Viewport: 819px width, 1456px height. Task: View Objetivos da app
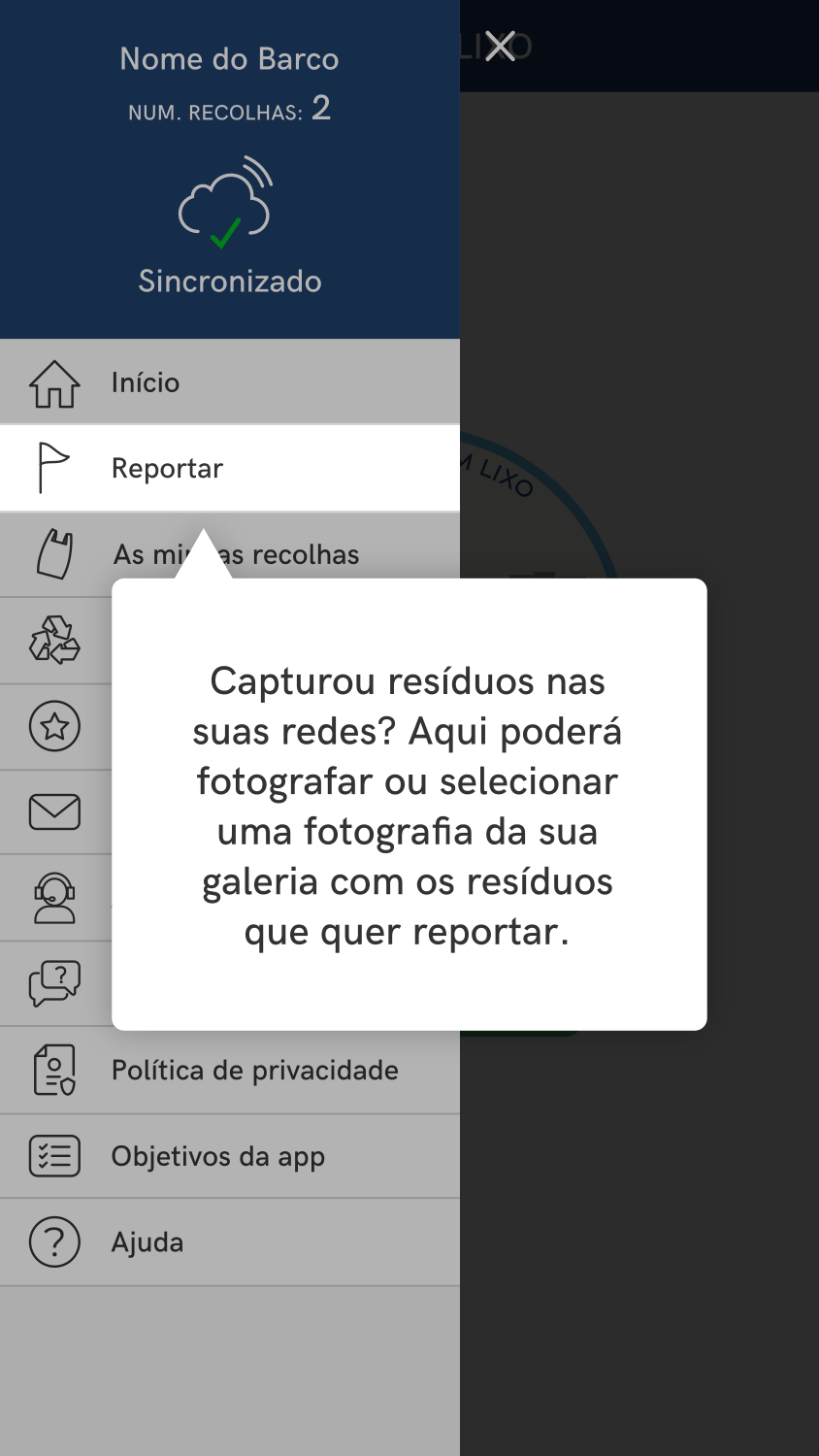click(217, 1157)
